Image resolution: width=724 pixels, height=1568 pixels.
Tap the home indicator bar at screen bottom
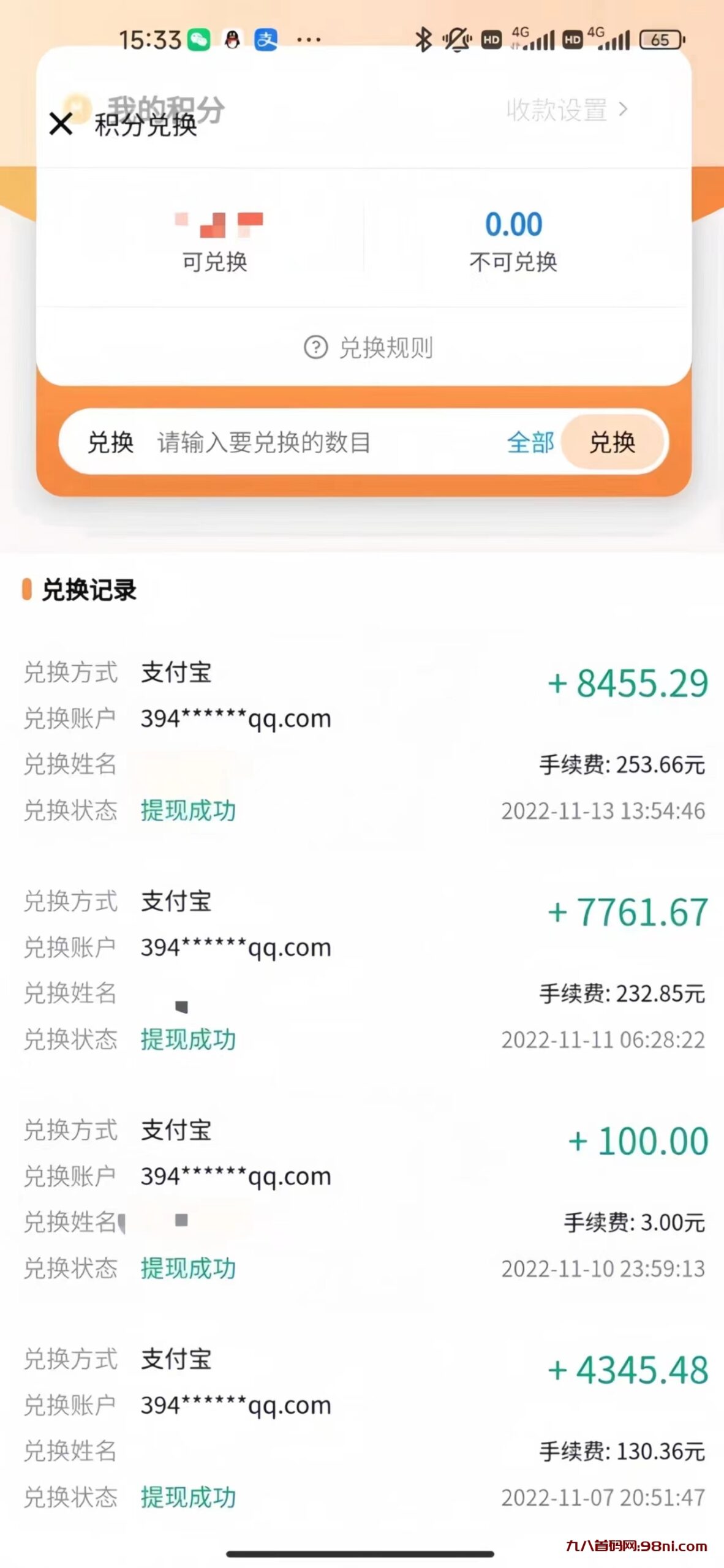361,1551
